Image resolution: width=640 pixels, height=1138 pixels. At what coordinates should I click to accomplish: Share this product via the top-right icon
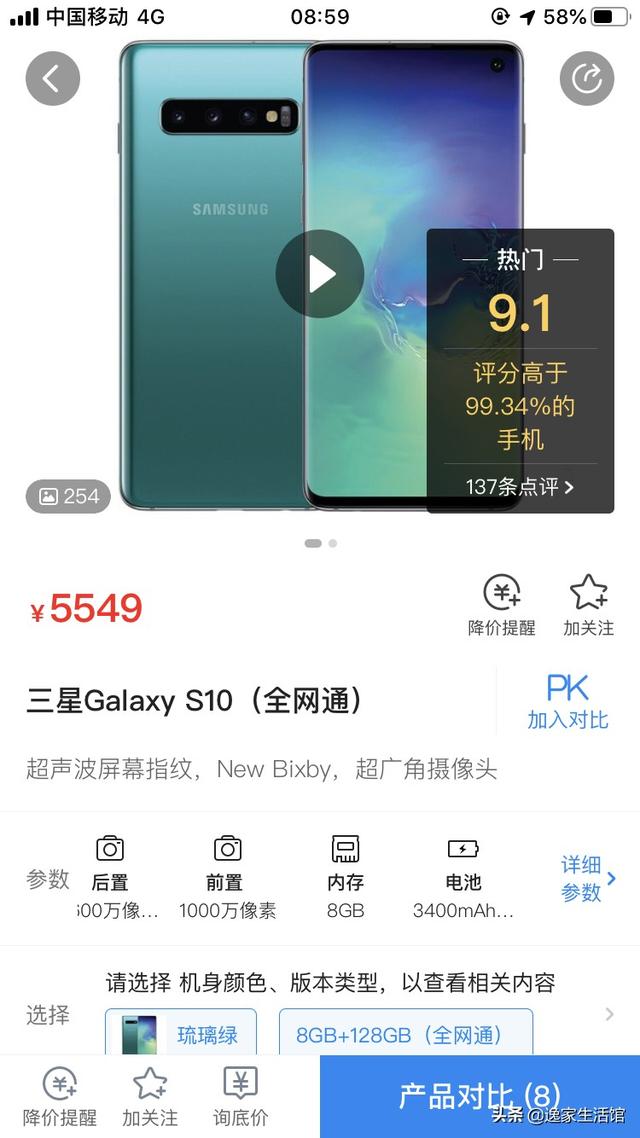click(x=586, y=78)
